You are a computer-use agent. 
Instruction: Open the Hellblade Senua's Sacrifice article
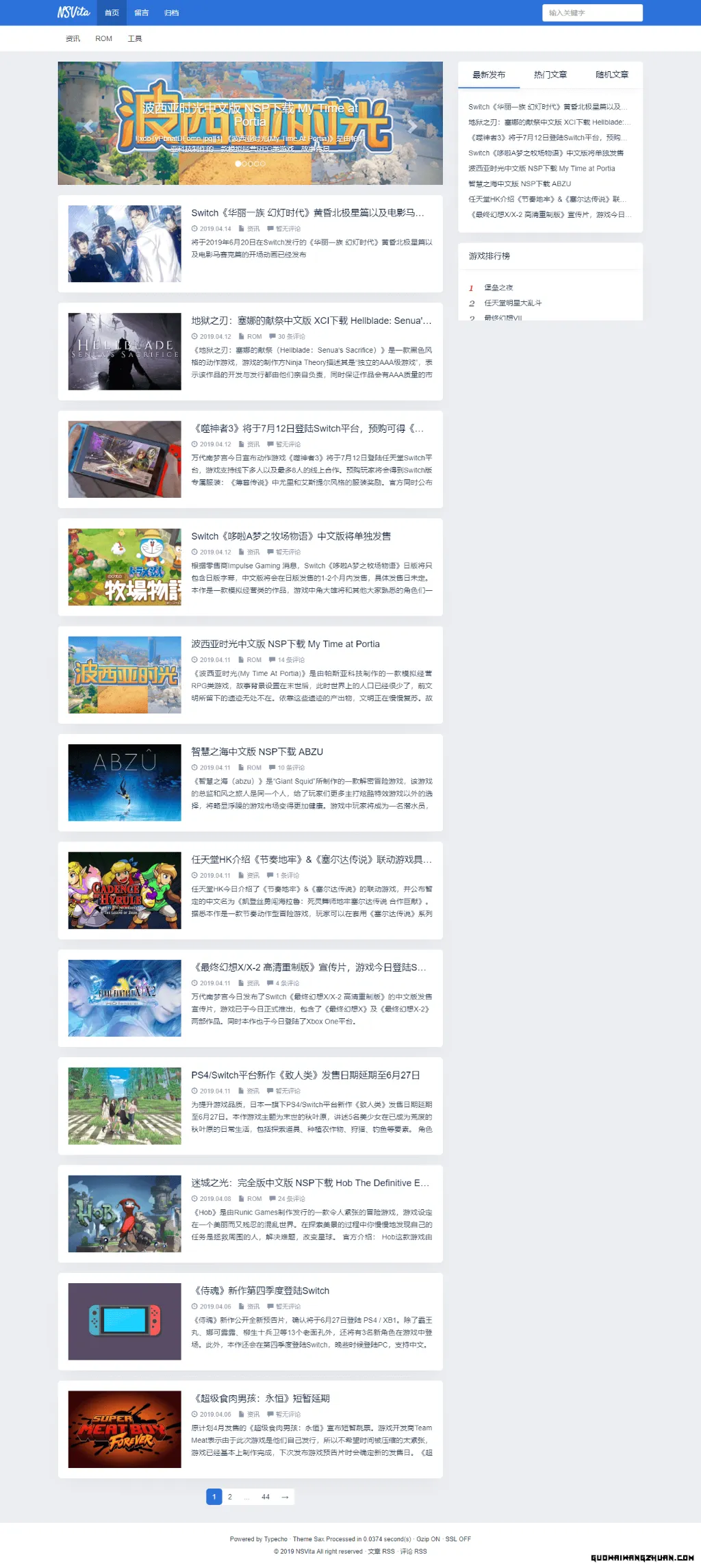(x=311, y=320)
